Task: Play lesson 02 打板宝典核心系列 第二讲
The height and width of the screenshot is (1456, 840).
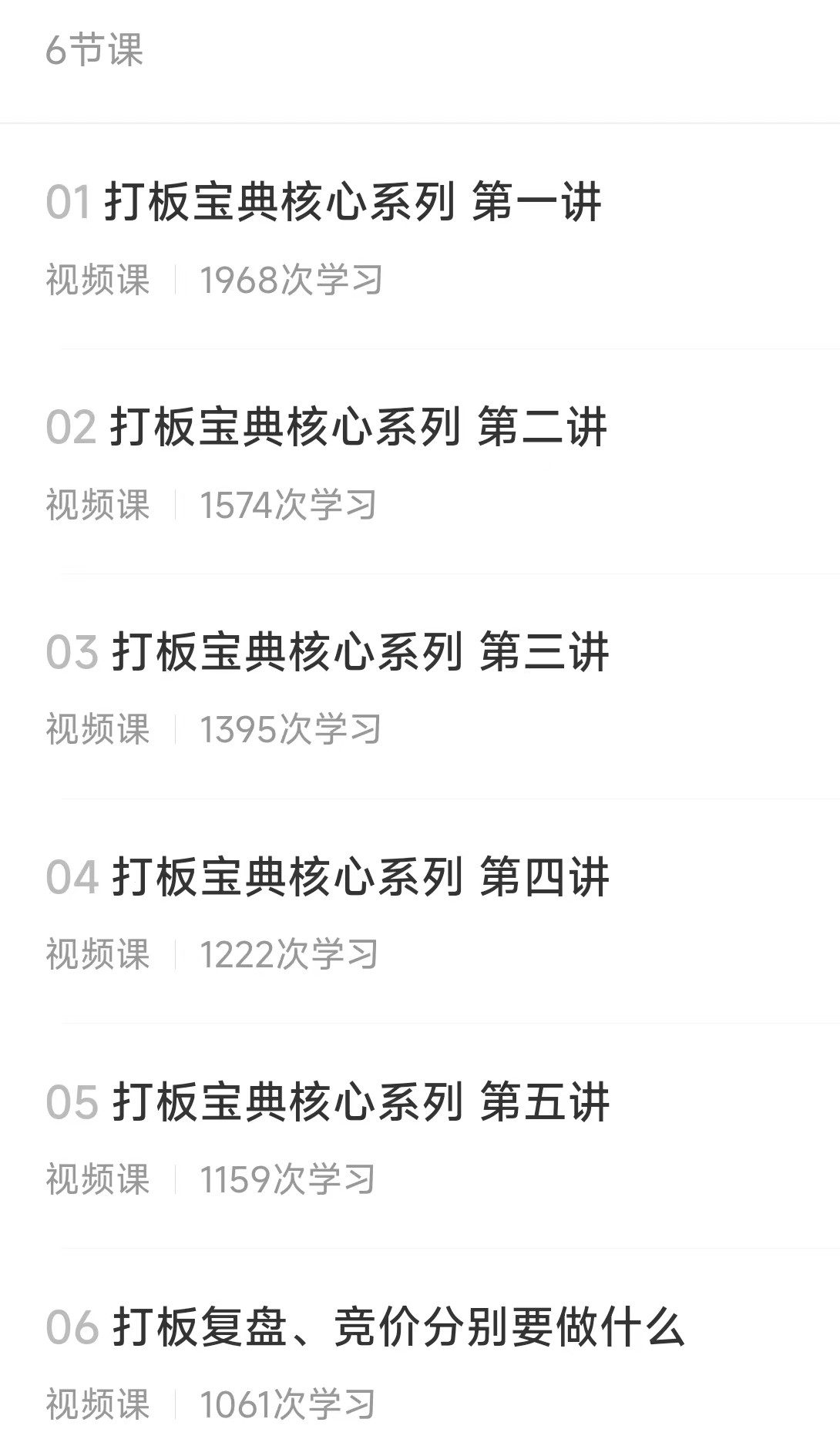Action: (x=358, y=429)
